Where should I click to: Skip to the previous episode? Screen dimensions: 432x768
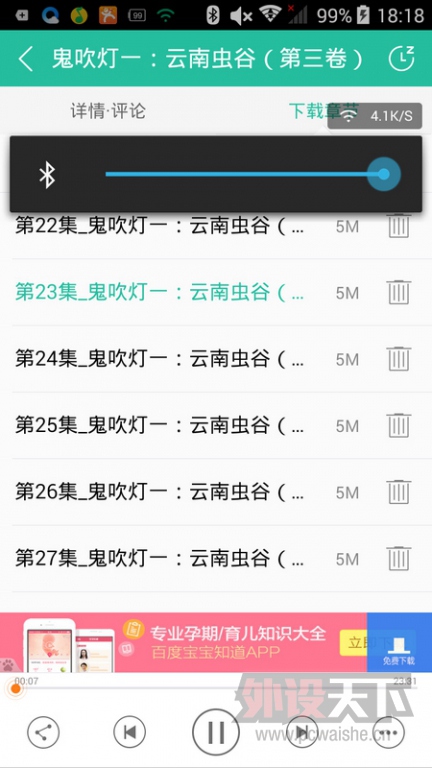[x=129, y=733]
